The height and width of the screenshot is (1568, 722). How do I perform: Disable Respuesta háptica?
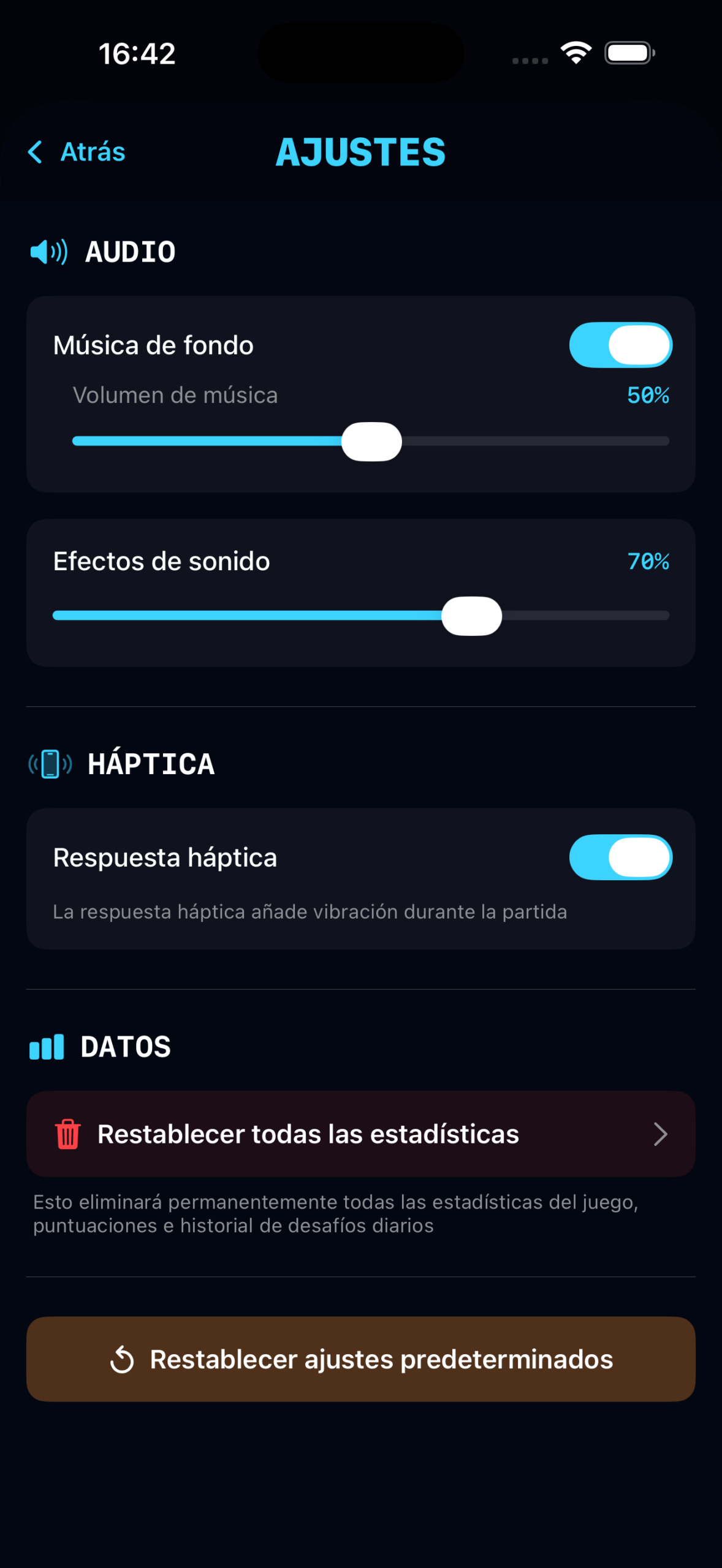point(620,858)
